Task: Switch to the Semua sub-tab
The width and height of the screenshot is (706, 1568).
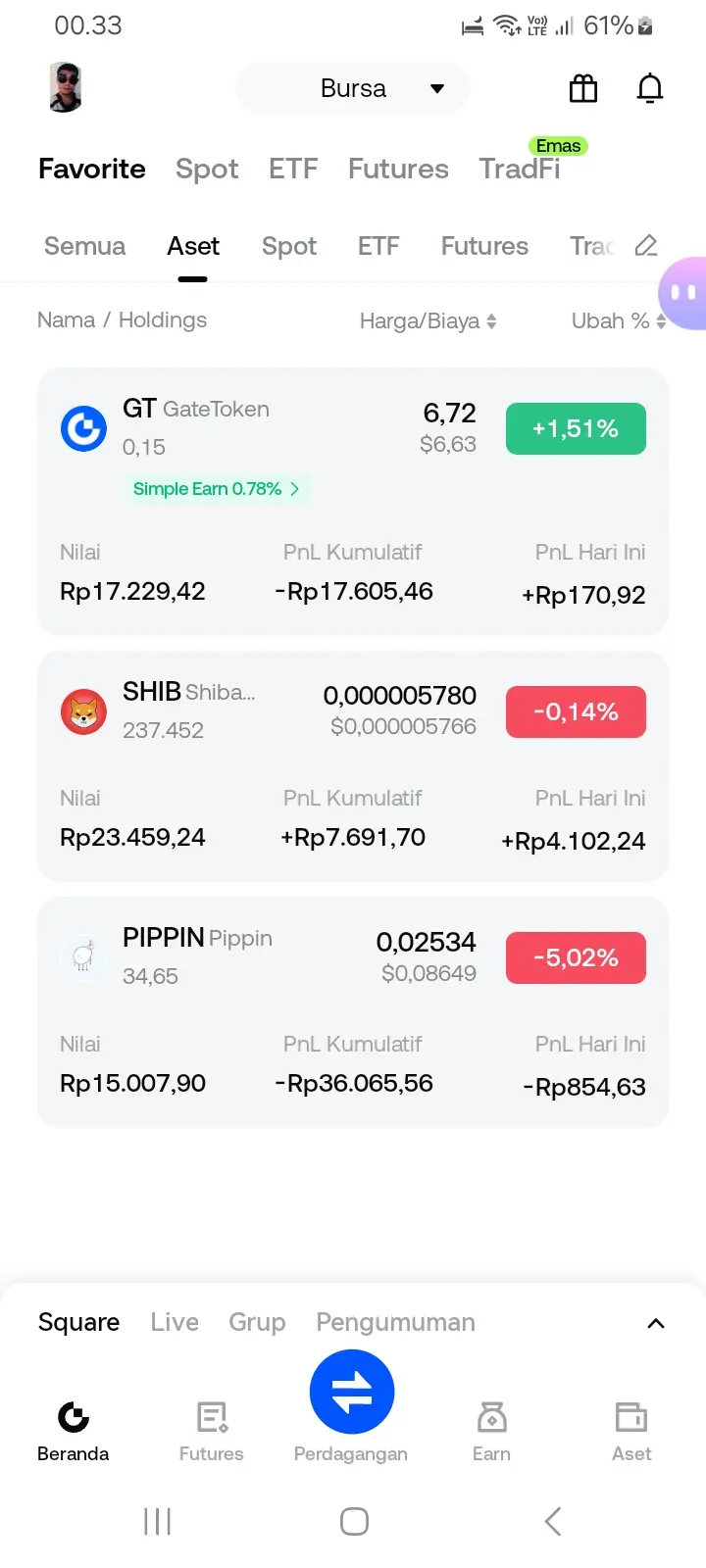Action: point(84,246)
